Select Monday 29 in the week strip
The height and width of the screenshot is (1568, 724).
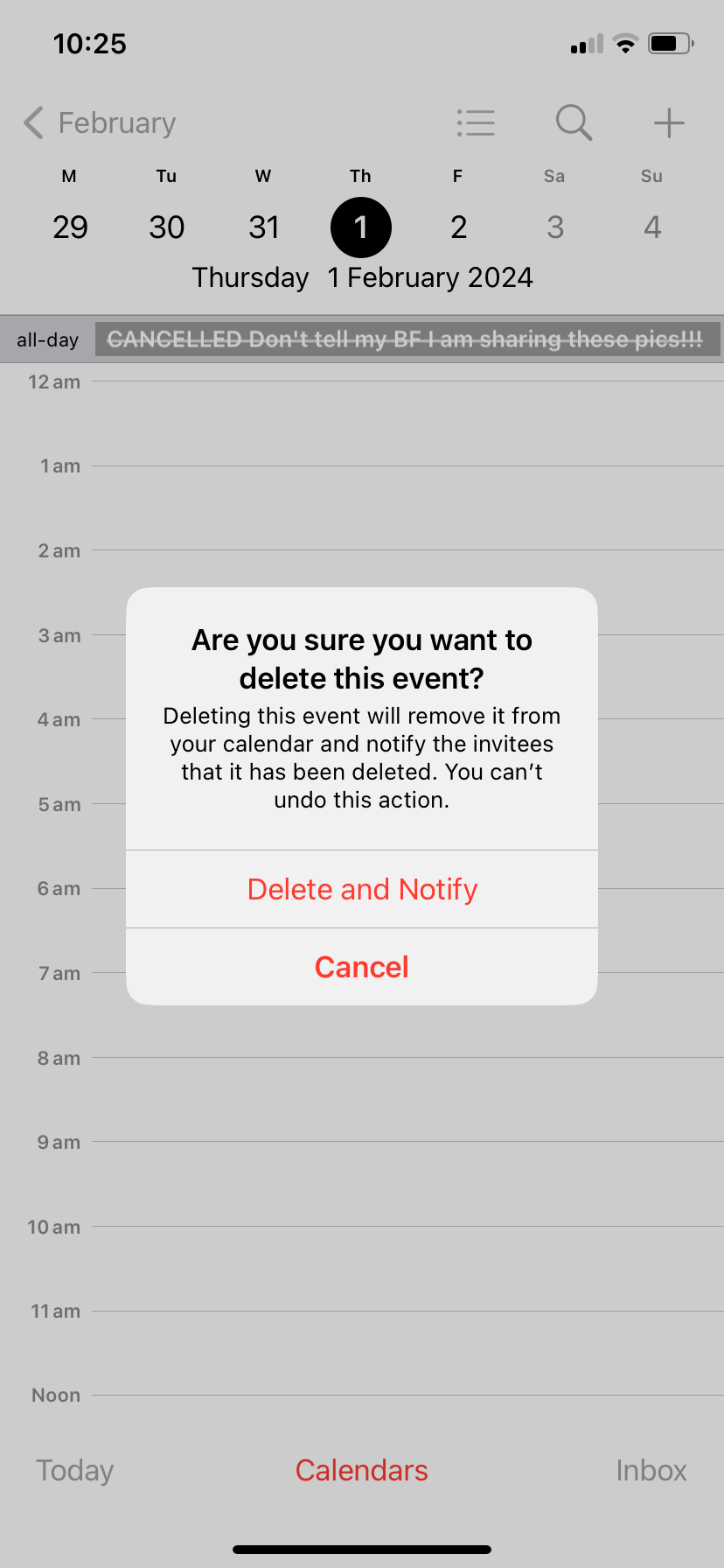70,227
